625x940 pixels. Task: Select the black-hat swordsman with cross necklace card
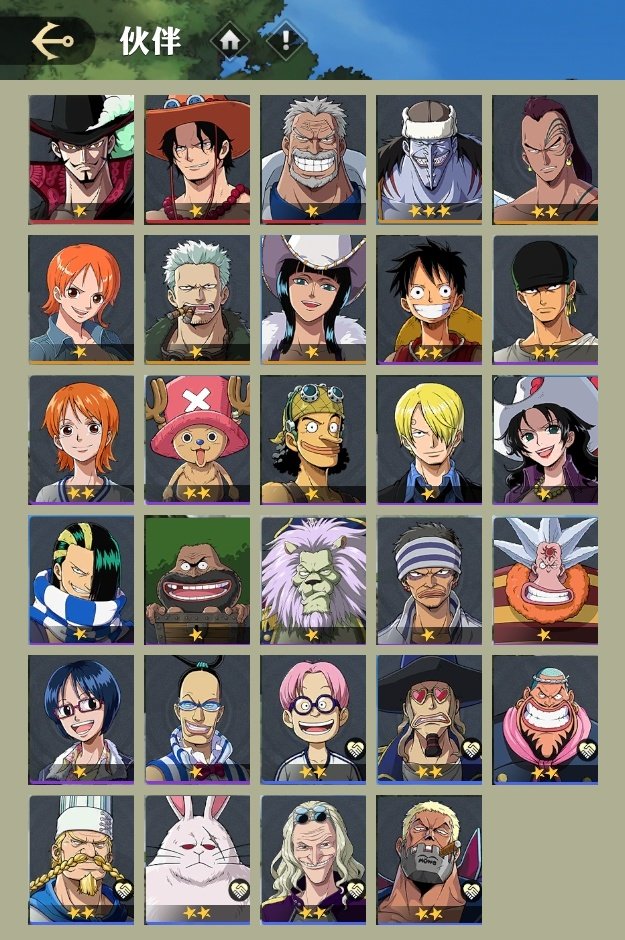(x=81, y=158)
